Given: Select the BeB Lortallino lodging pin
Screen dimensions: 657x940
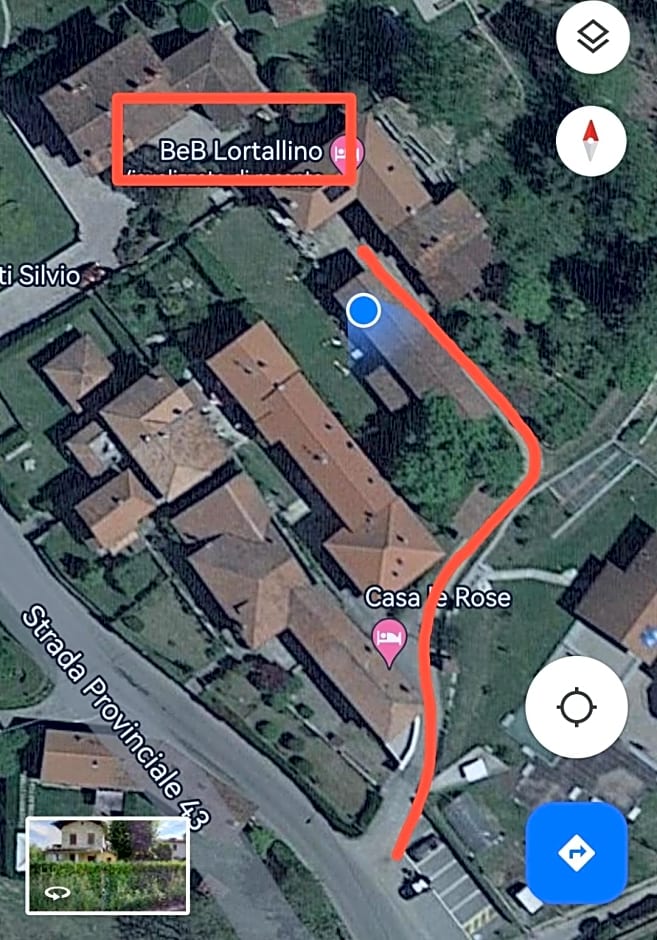Looking at the screenshot, I should [x=346, y=152].
